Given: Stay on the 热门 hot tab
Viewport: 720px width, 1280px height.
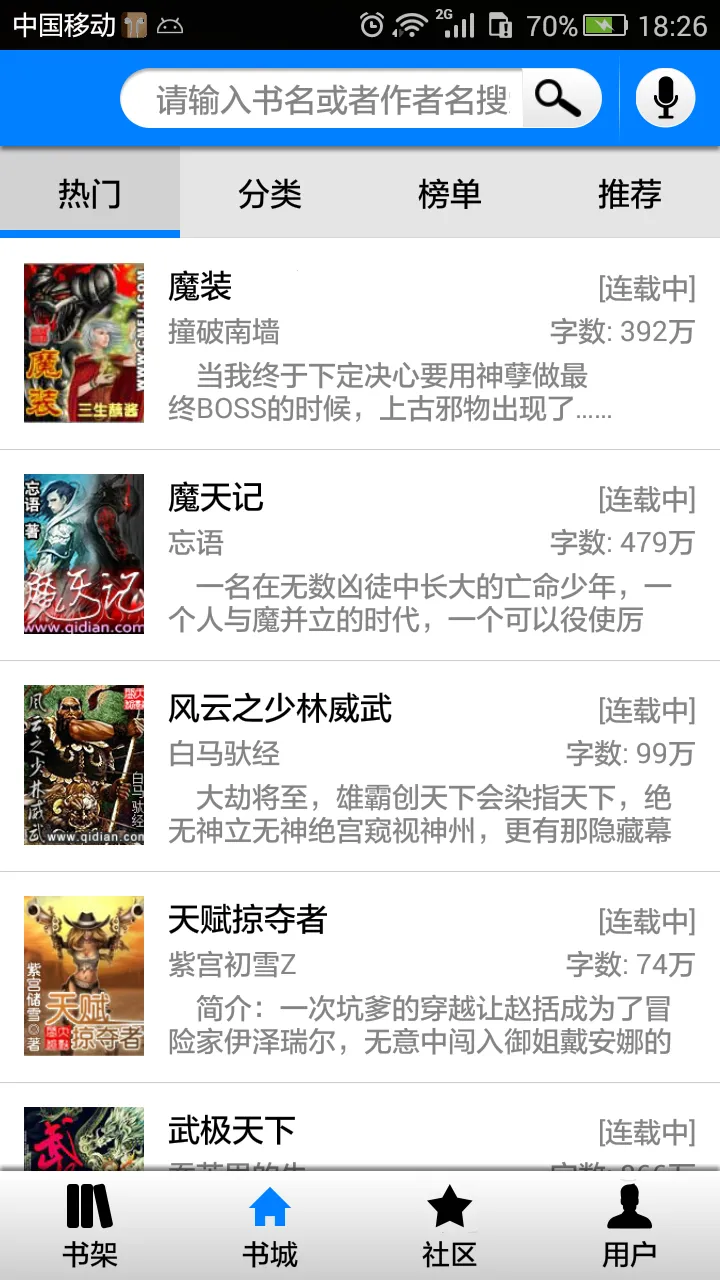Looking at the screenshot, I should coord(90,194).
